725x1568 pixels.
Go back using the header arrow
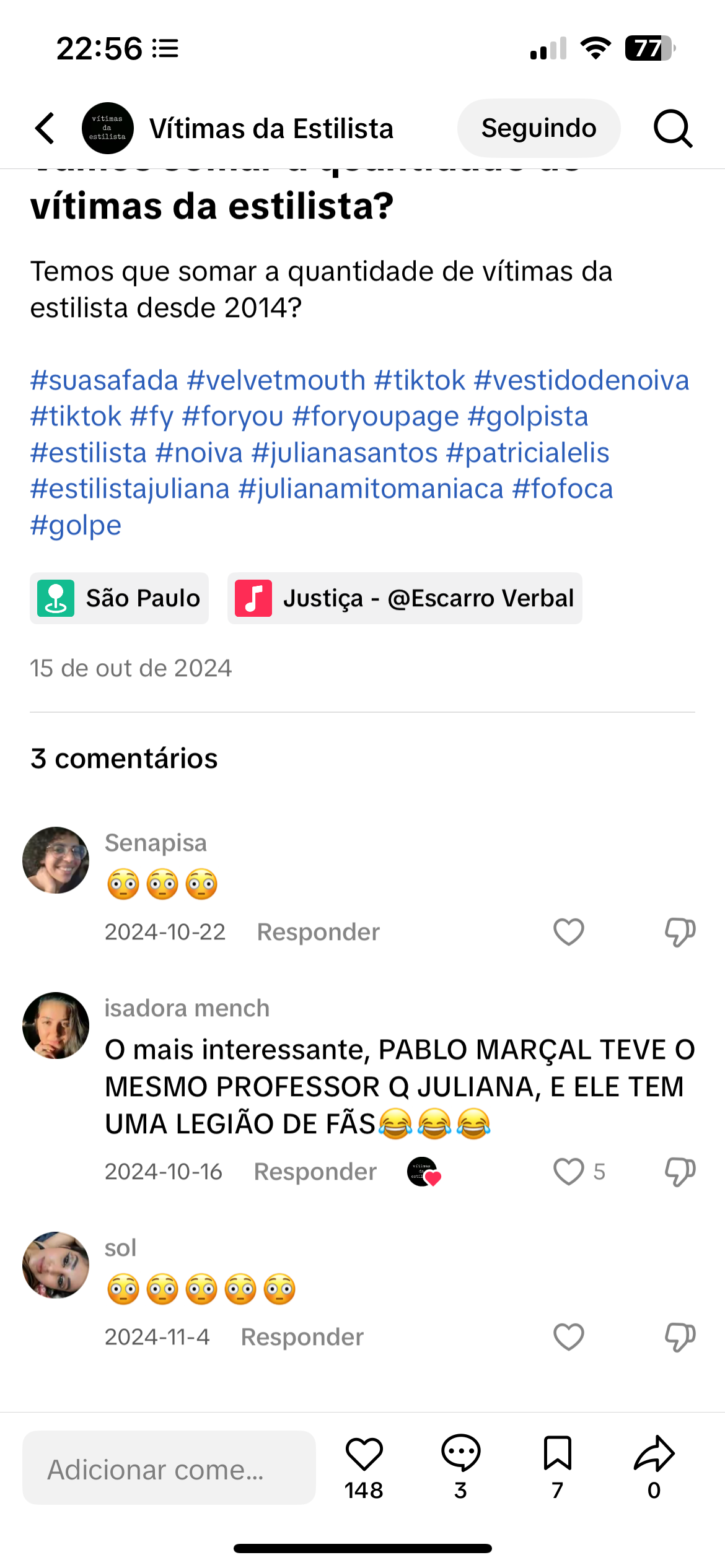point(45,128)
